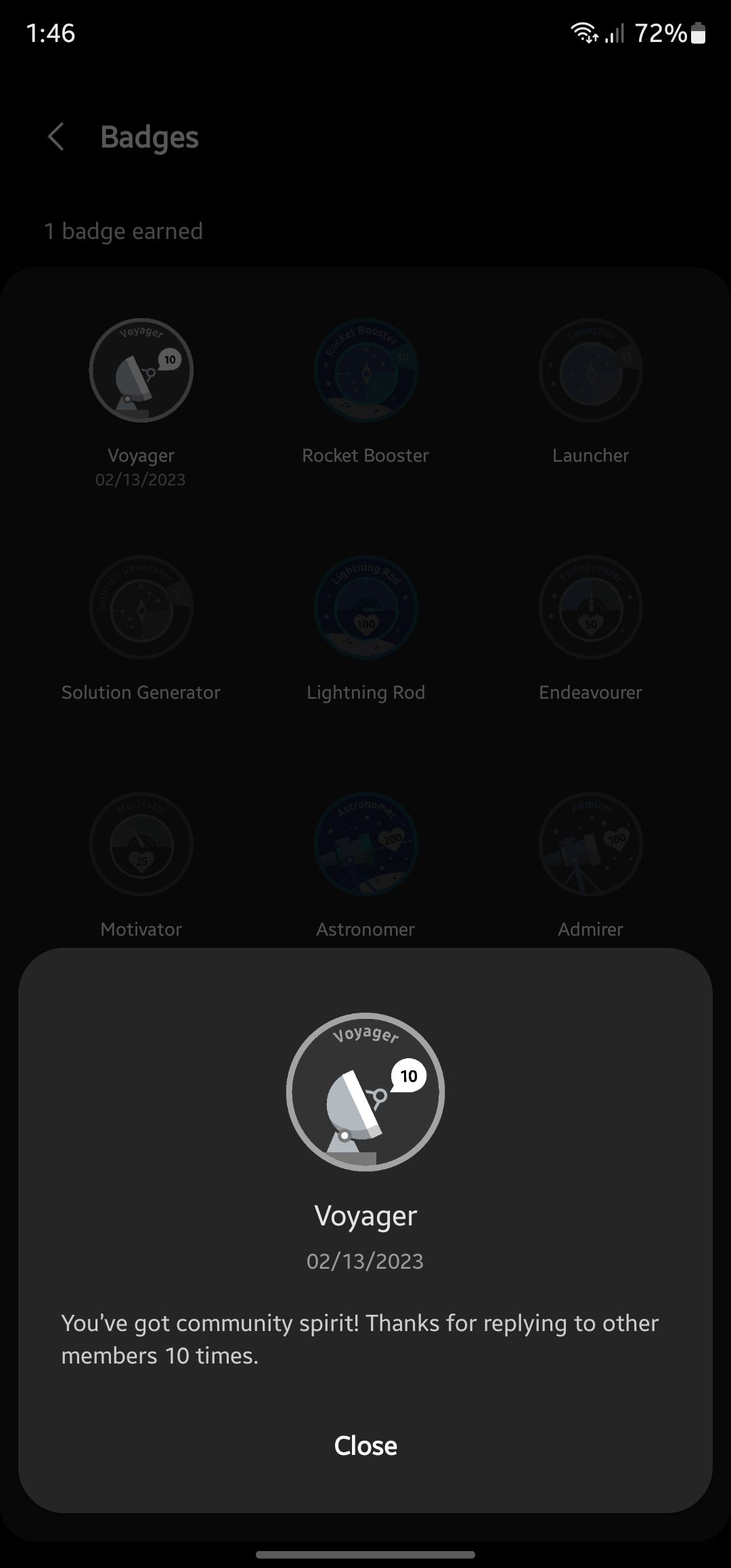Tap the Wi-Fi status icon
Image resolution: width=731 pixels, height=1568 pixels.
coord(583,34)
